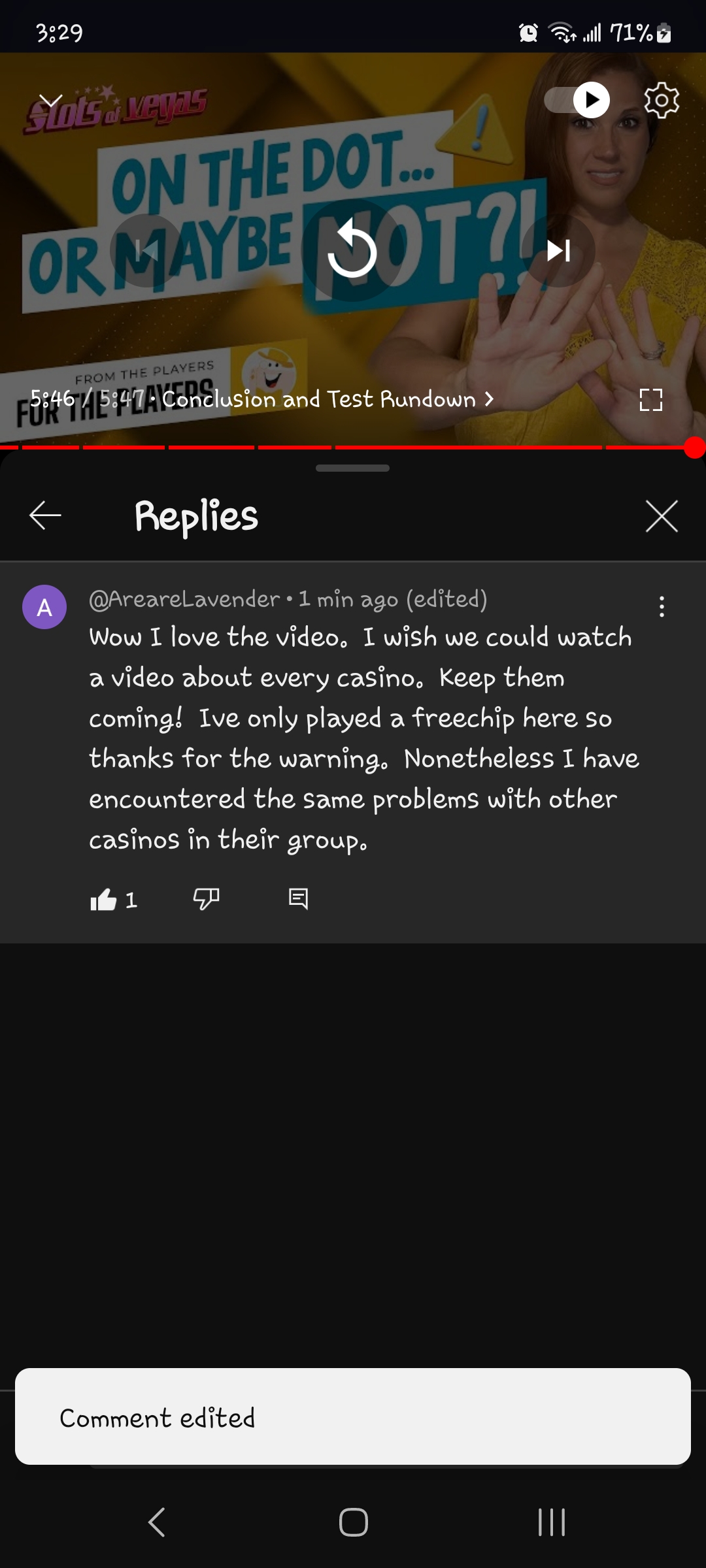Open @AreareLavender's profile avatar
The height and width of the screenshot is (1568, 706).
pos(44,607)
